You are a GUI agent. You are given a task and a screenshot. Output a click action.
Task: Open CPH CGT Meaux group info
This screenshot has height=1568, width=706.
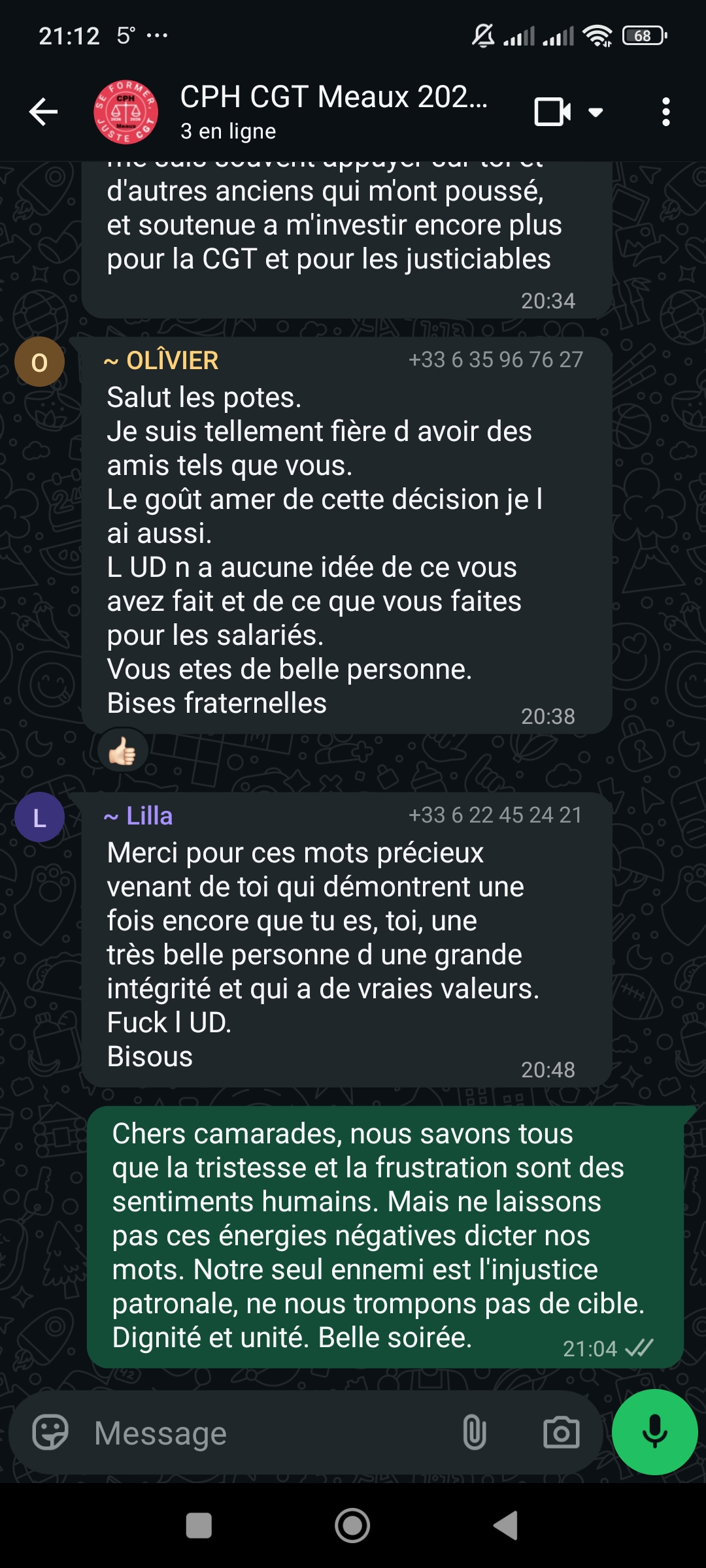[x=333, y=112]
